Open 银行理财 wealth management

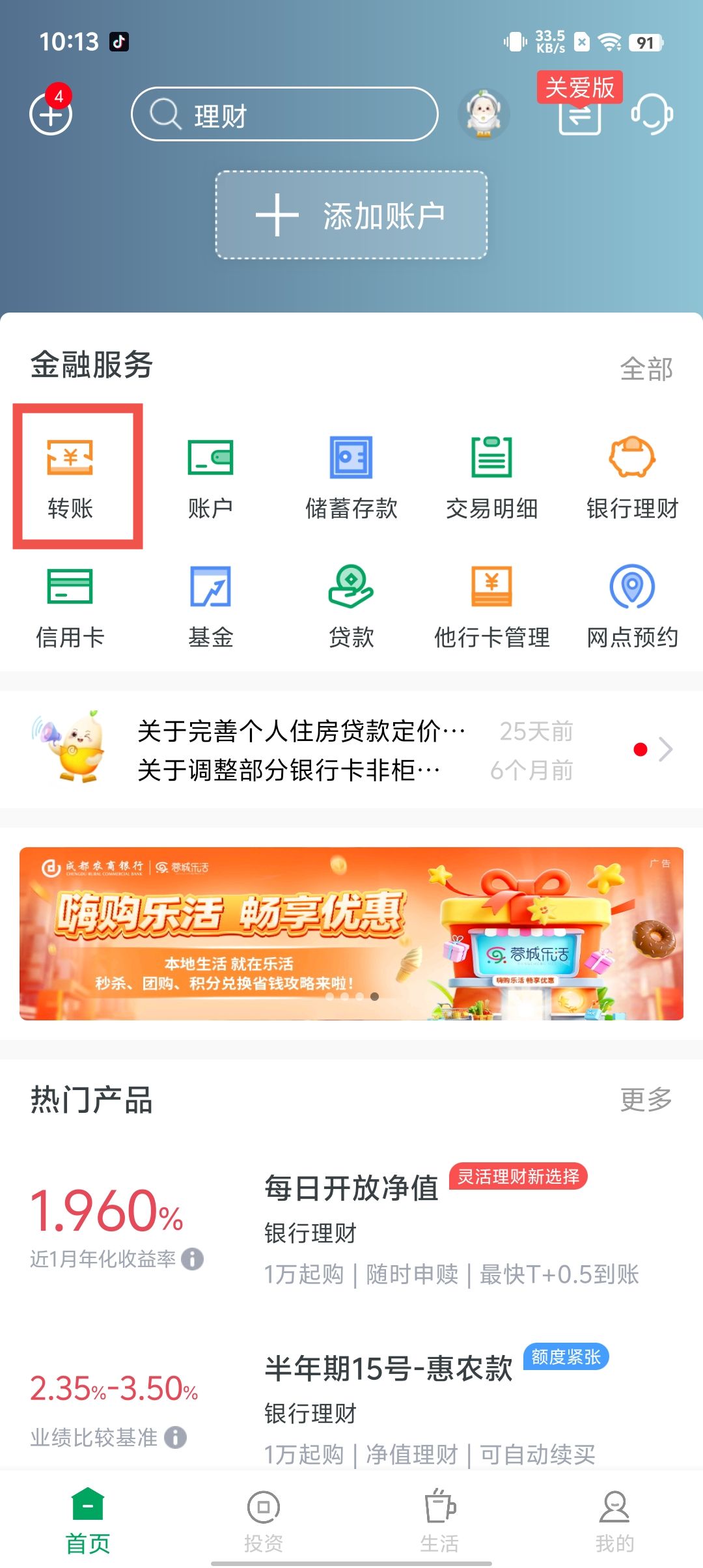point(632,477)
